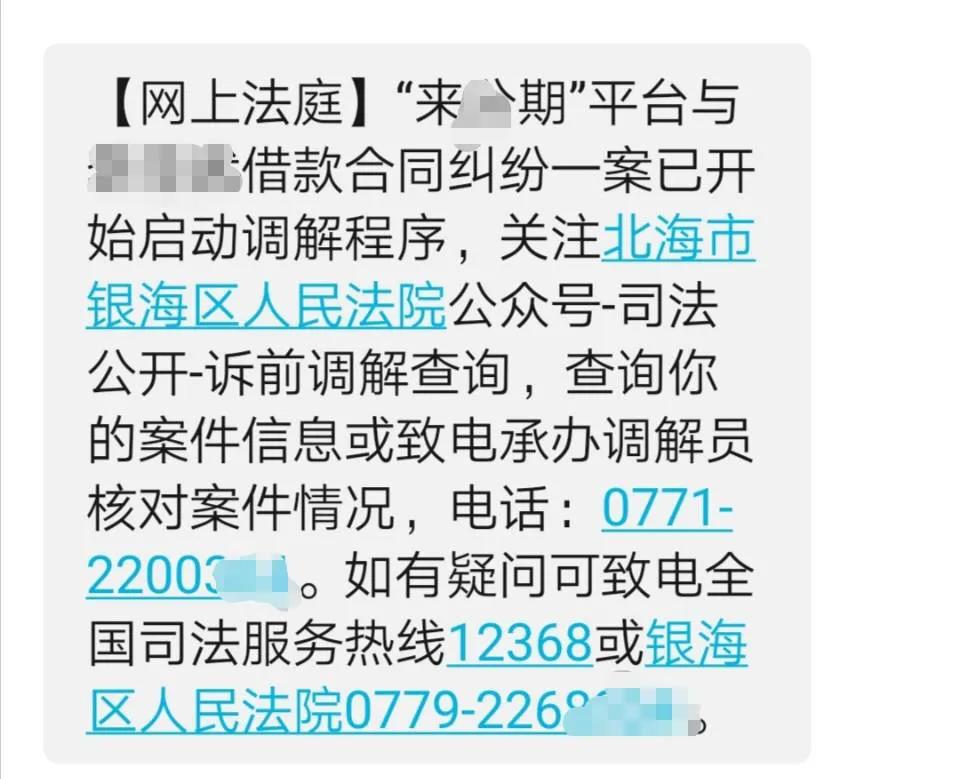Call the judicial service hotline 12368

pos(520,646)
